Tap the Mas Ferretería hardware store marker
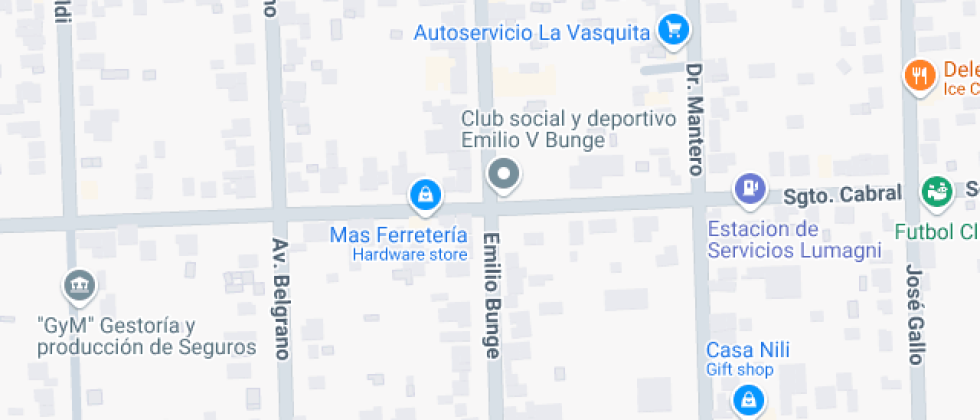980x420 pixels. point(426,195)
